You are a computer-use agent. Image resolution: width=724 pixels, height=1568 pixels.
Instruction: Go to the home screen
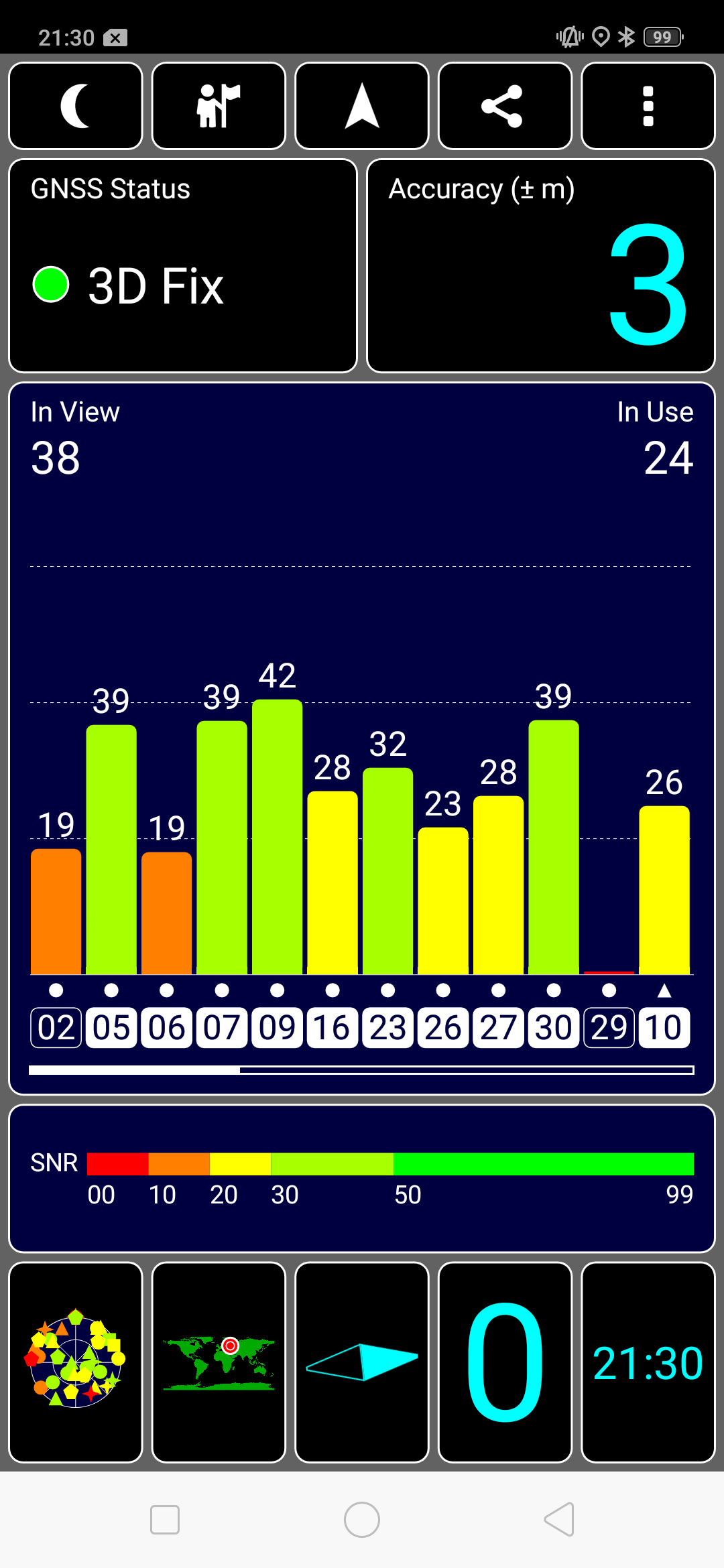tap(362, 1519)
